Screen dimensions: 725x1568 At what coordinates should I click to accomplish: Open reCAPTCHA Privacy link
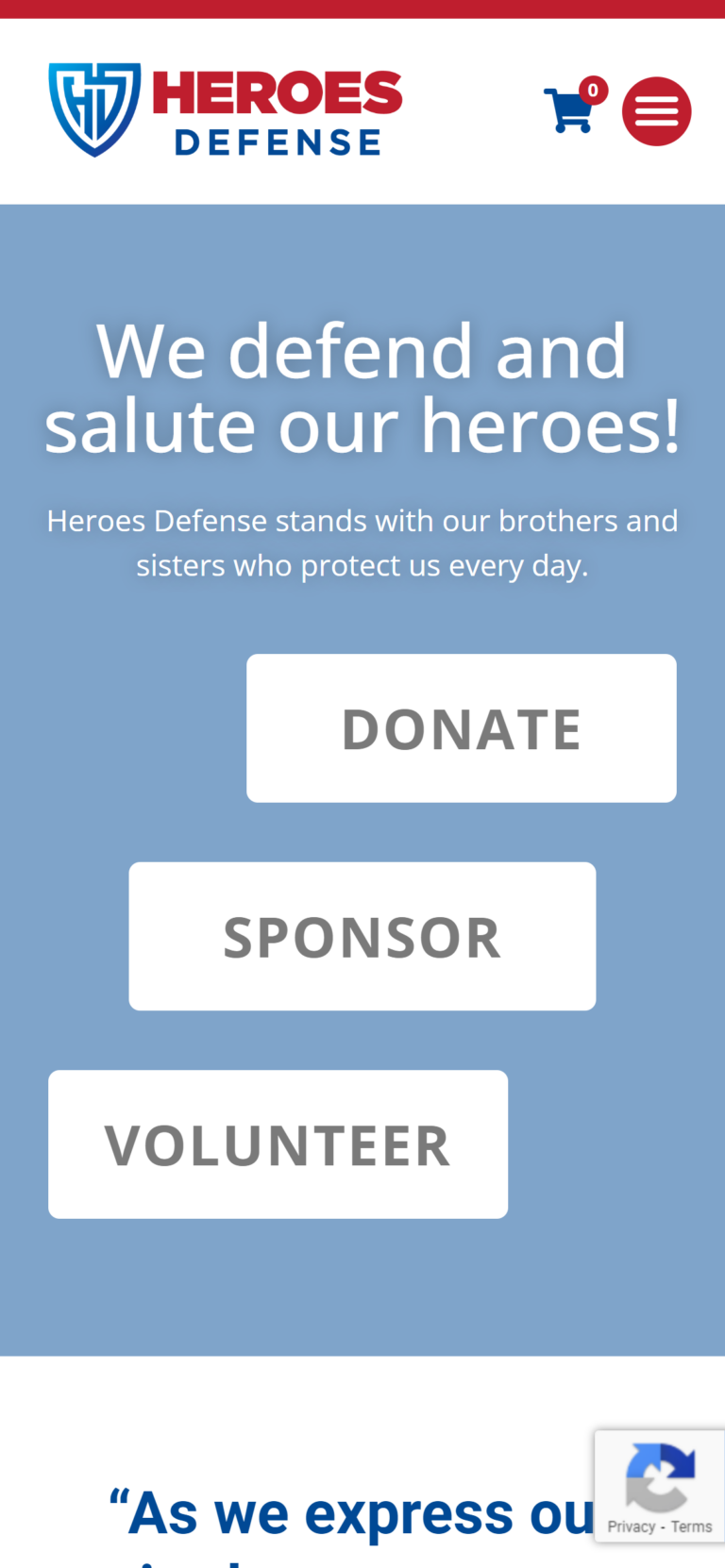click(x=632, y=1526)
